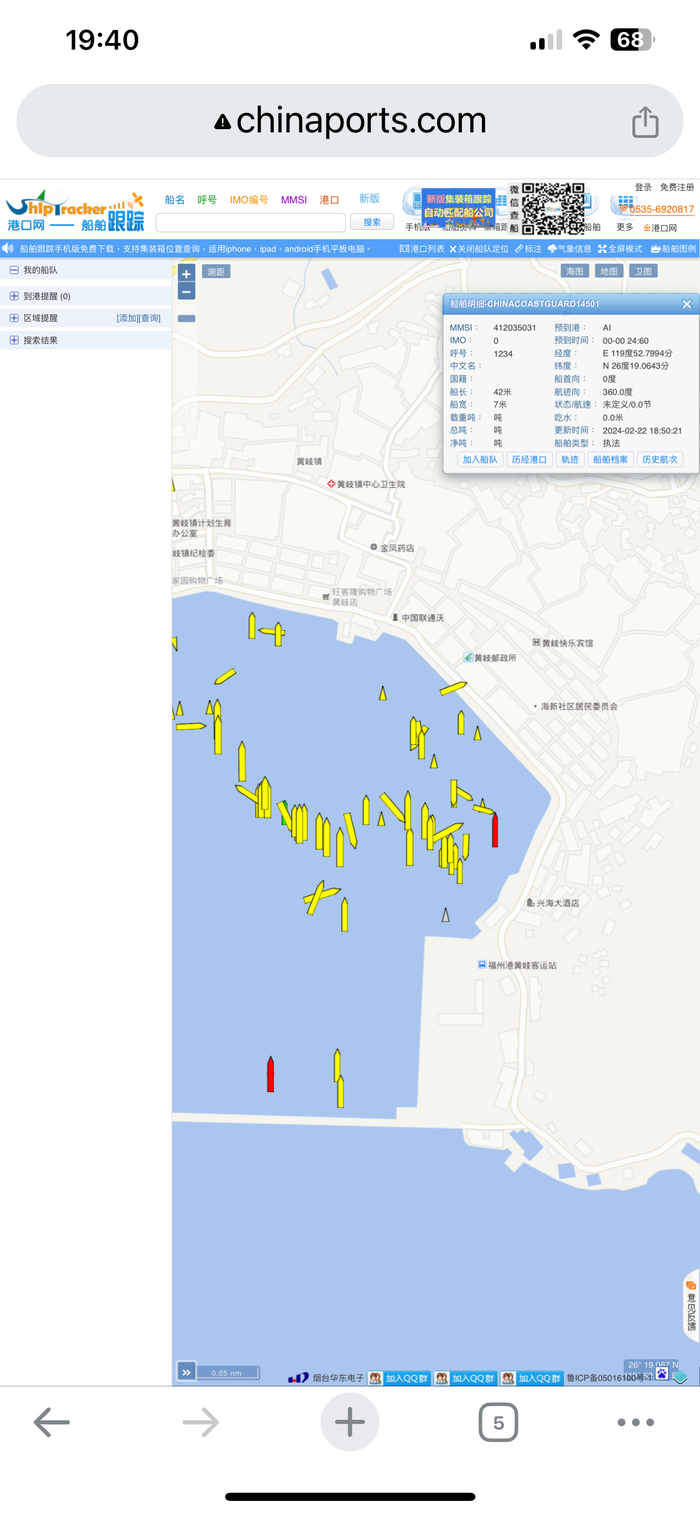Viewport: 700px width, 1514px height.
Task: Open the browser tabs overview
Action: pos(498,1421)
